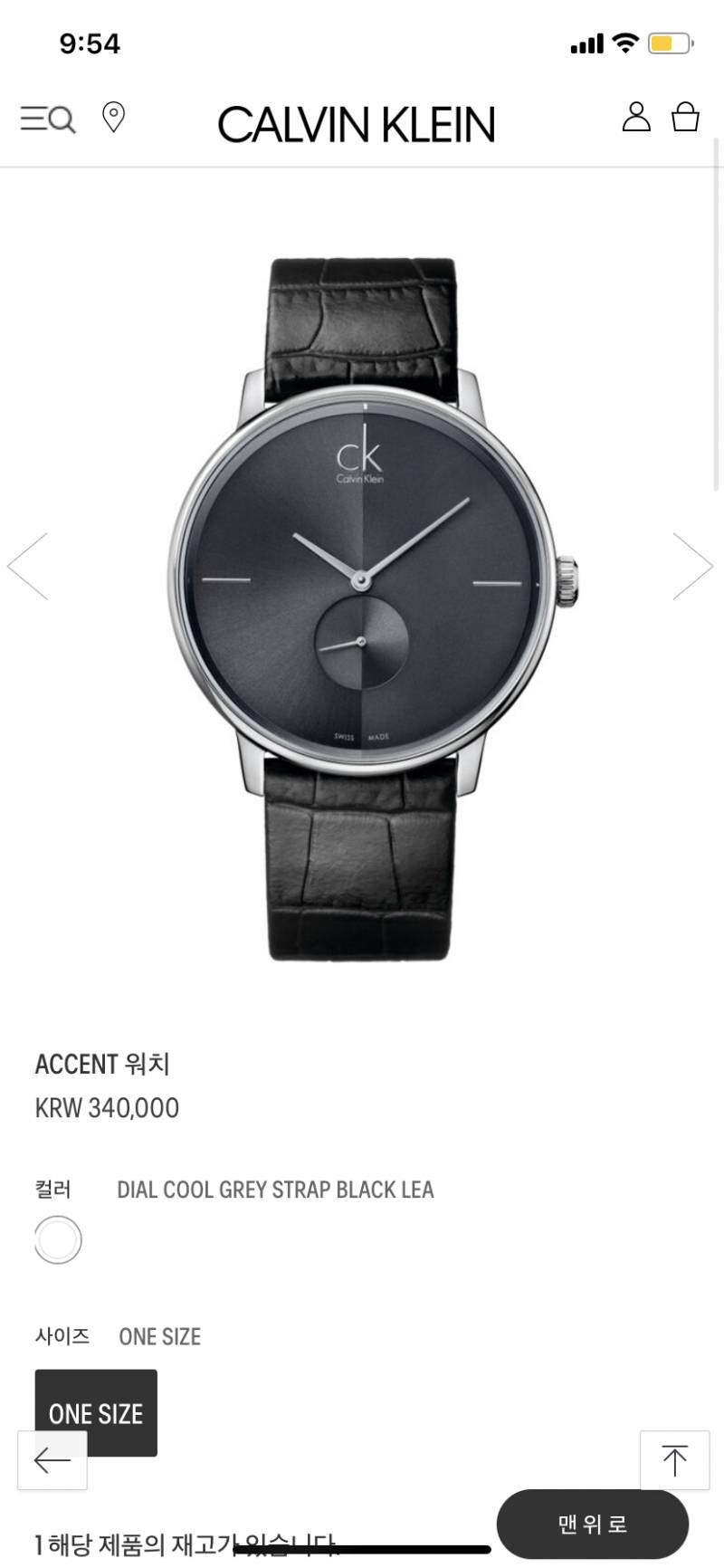Viewport: 724px width, 1568px height.
Task: Select the cool grey dial color swatch
Action: click(58, 1239)
